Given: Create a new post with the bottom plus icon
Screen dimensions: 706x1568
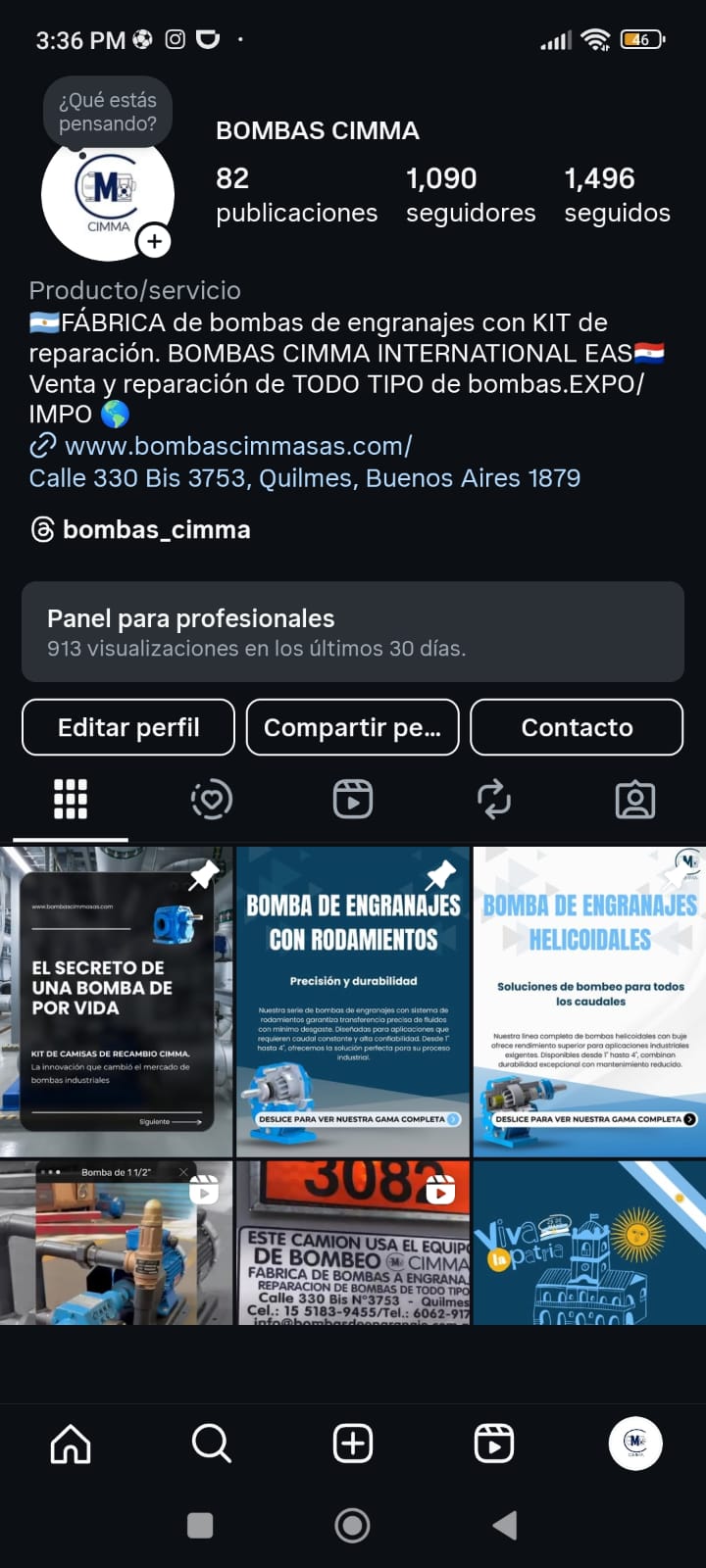Looking at the screenshot, I should [353, 1444].
